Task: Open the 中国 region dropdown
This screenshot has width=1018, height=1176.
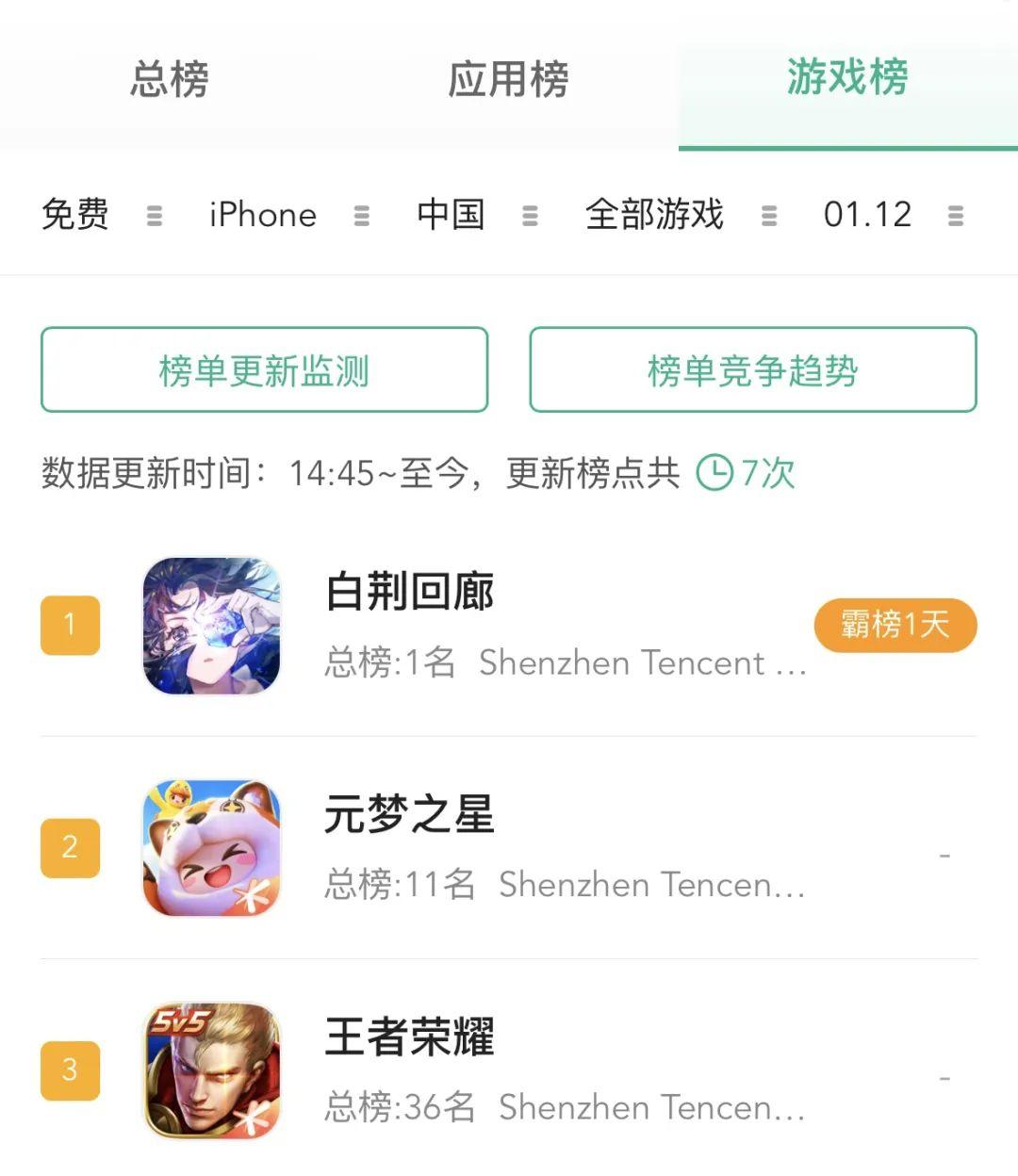Action: (476, 215)
